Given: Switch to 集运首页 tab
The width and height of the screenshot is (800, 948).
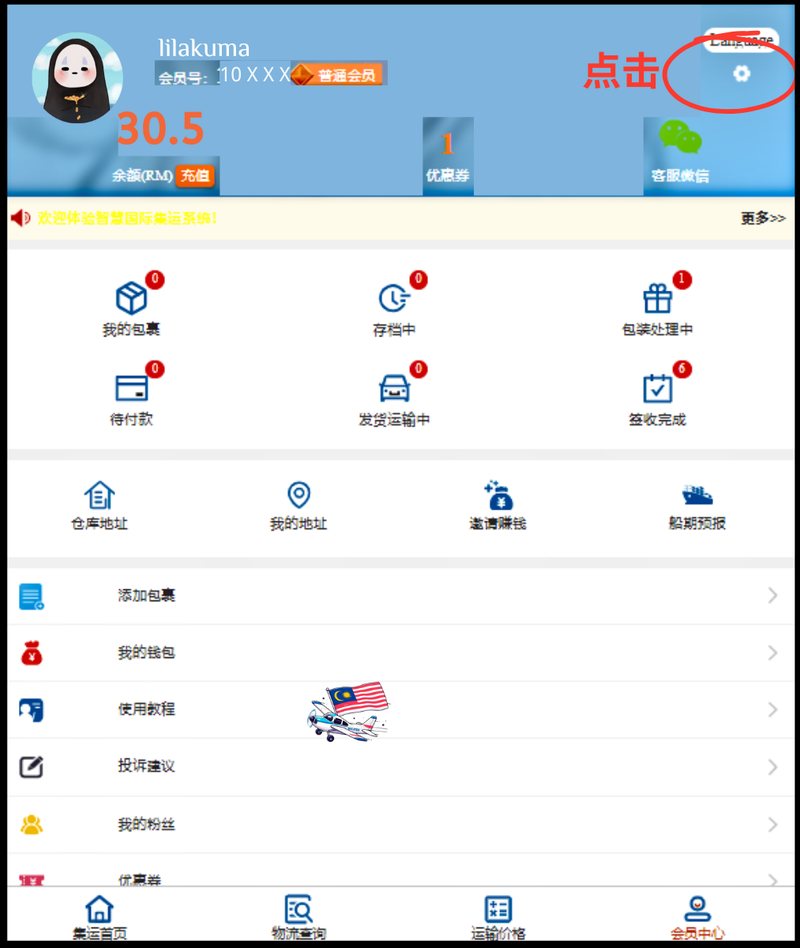Looking at the screenshot, I should pyautogui.click(x=99, y=917).
